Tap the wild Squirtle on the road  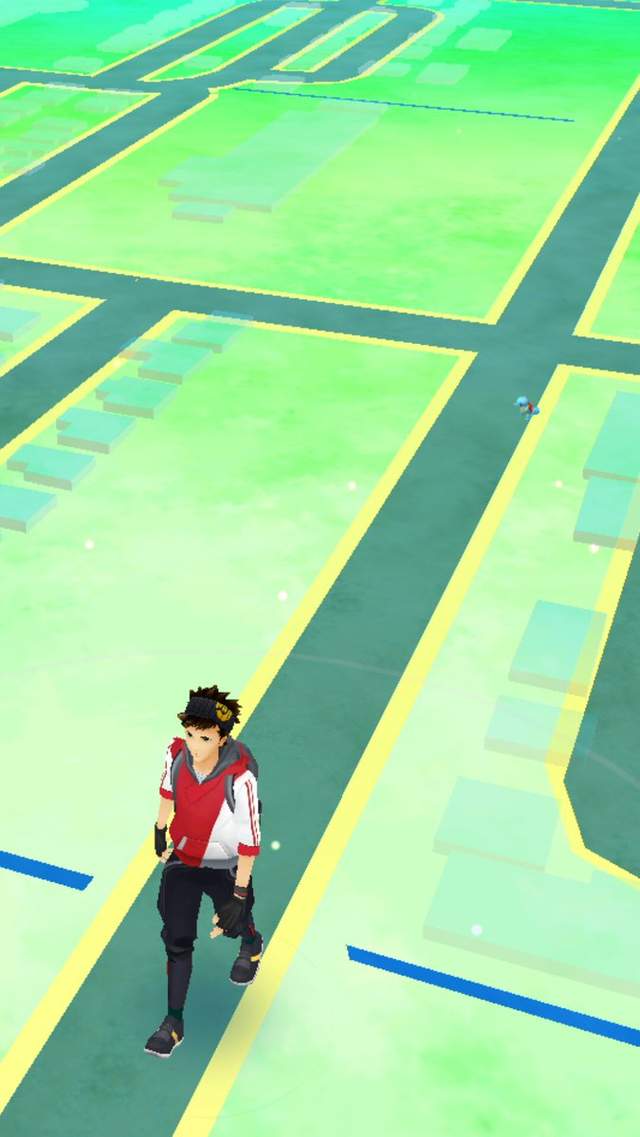pos(526,406)
